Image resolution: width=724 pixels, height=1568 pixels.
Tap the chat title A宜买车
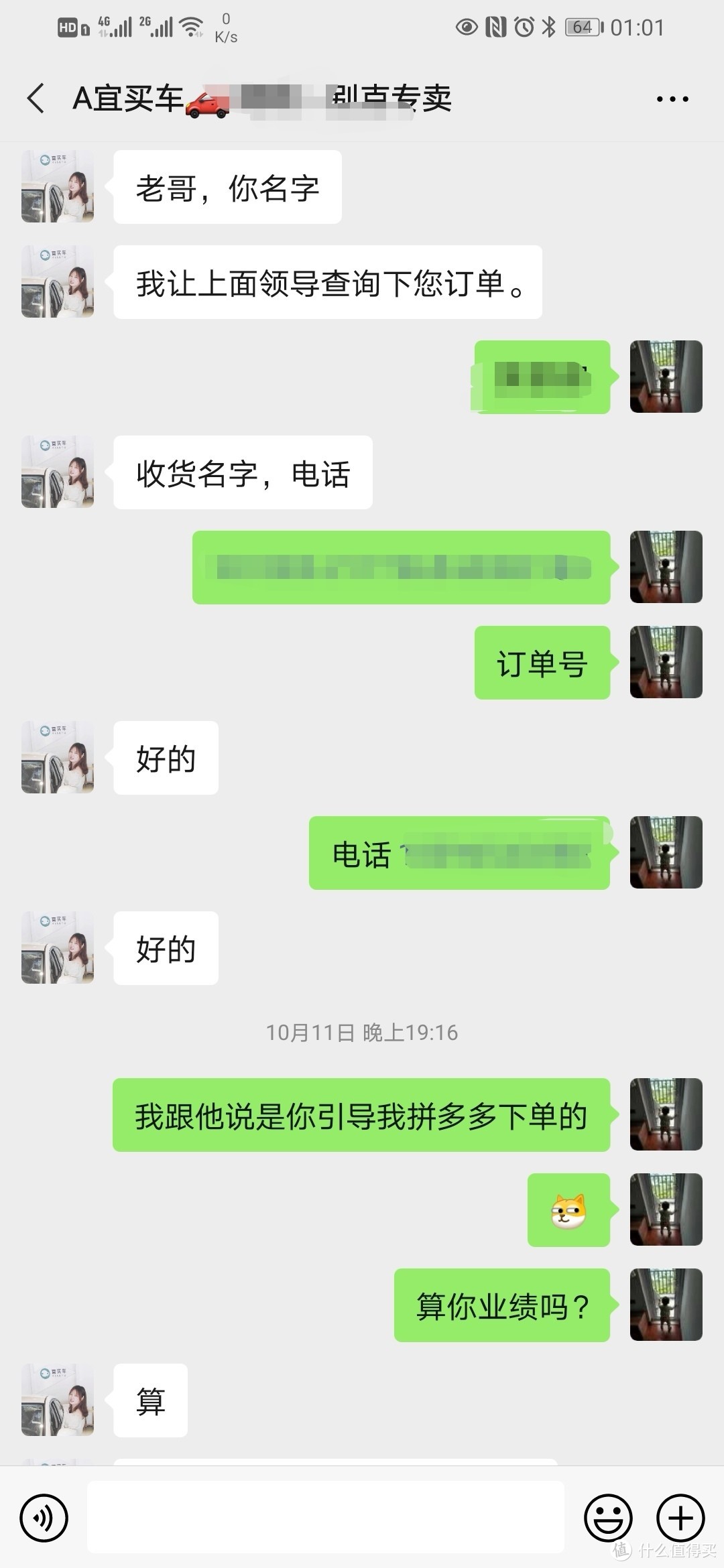pyautogui.click(x=127, y=98)
